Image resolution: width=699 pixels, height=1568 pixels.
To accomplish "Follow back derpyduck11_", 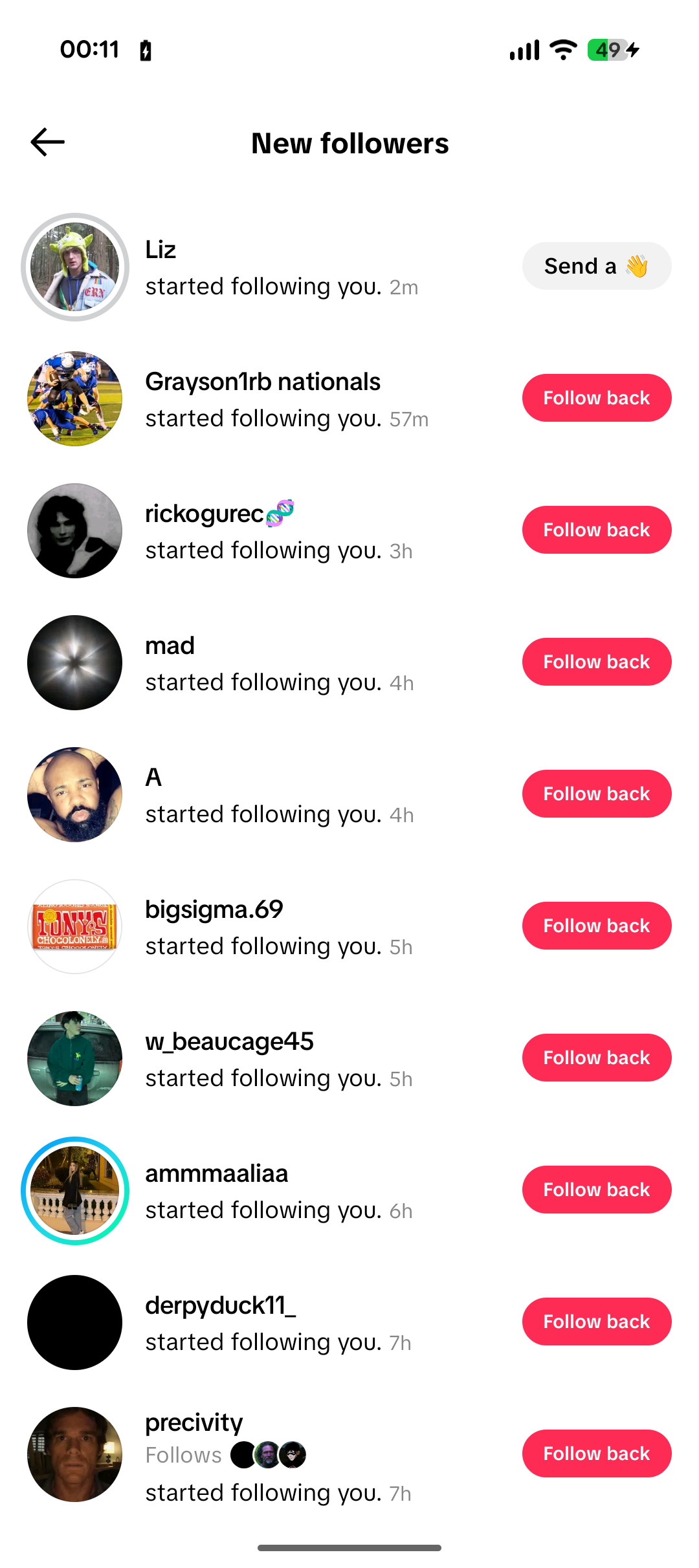I will coord(596,1322).
